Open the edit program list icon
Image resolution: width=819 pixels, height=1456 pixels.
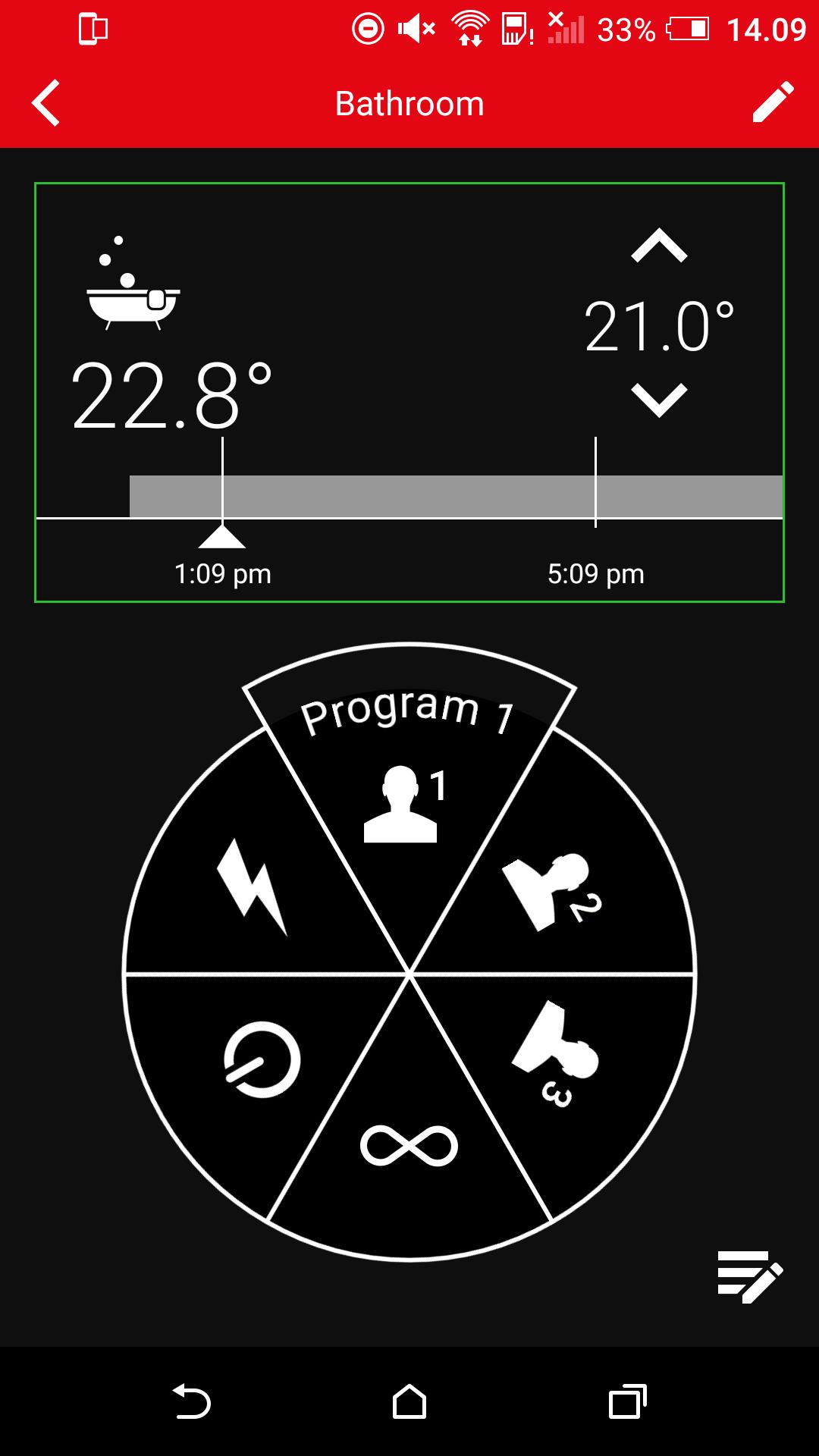(x=750, y=1277)
